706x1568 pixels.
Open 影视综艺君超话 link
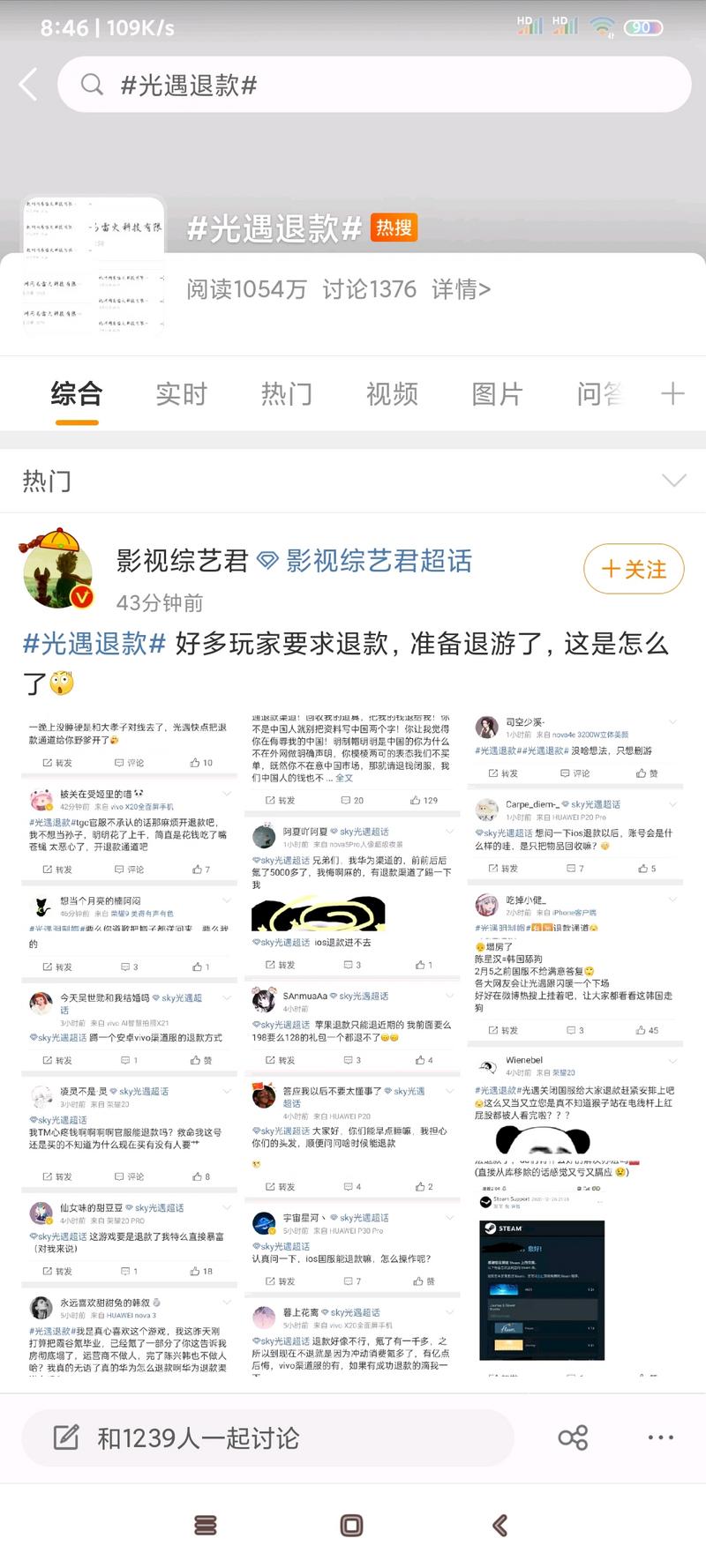click(x=379, y=561)
